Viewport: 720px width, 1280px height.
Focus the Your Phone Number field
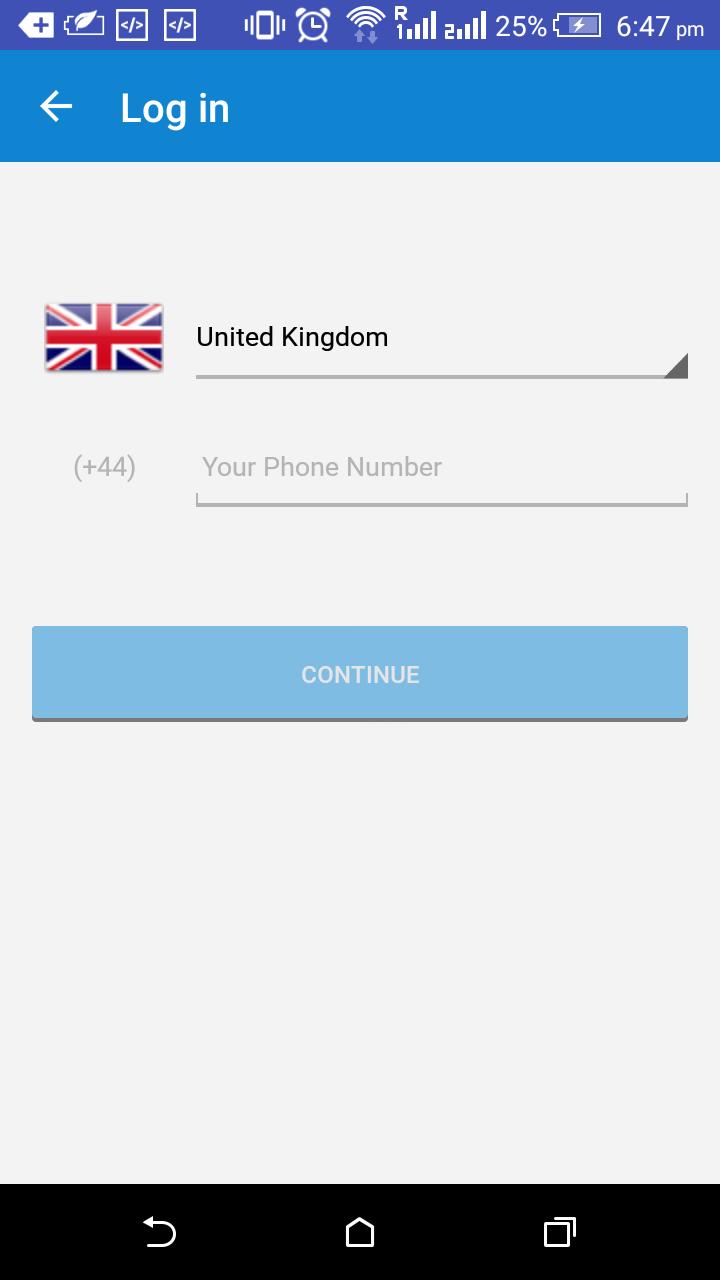(441, 468)
